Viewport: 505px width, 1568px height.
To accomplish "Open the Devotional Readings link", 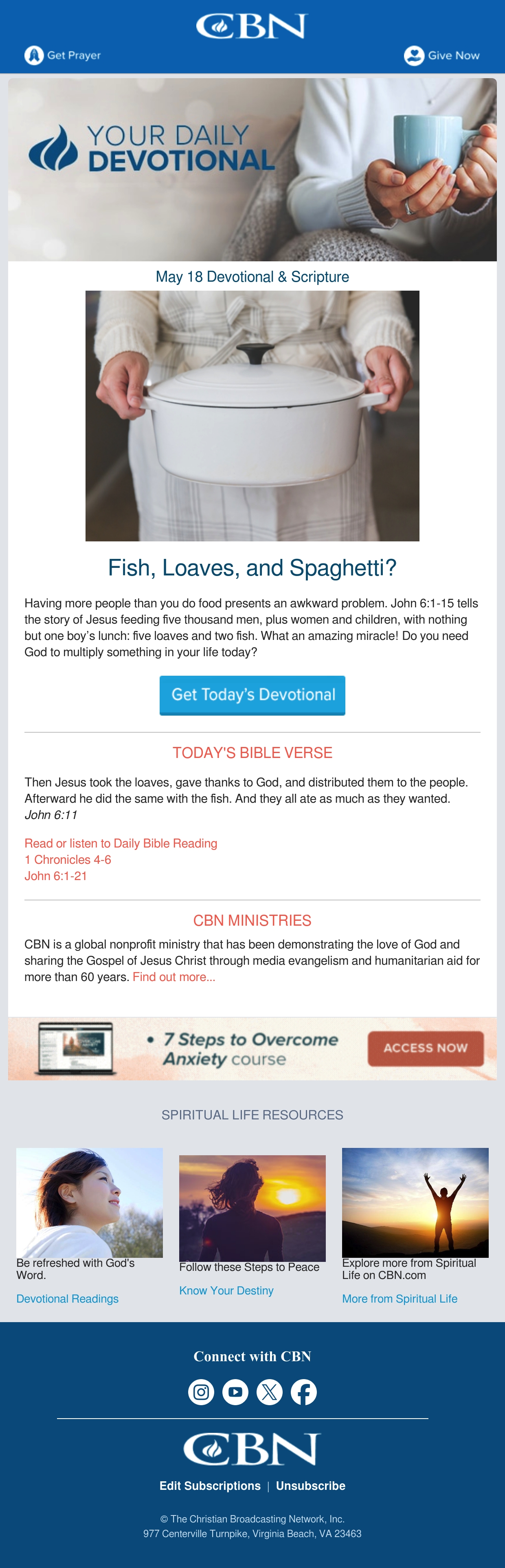I will click(68, 1299).
